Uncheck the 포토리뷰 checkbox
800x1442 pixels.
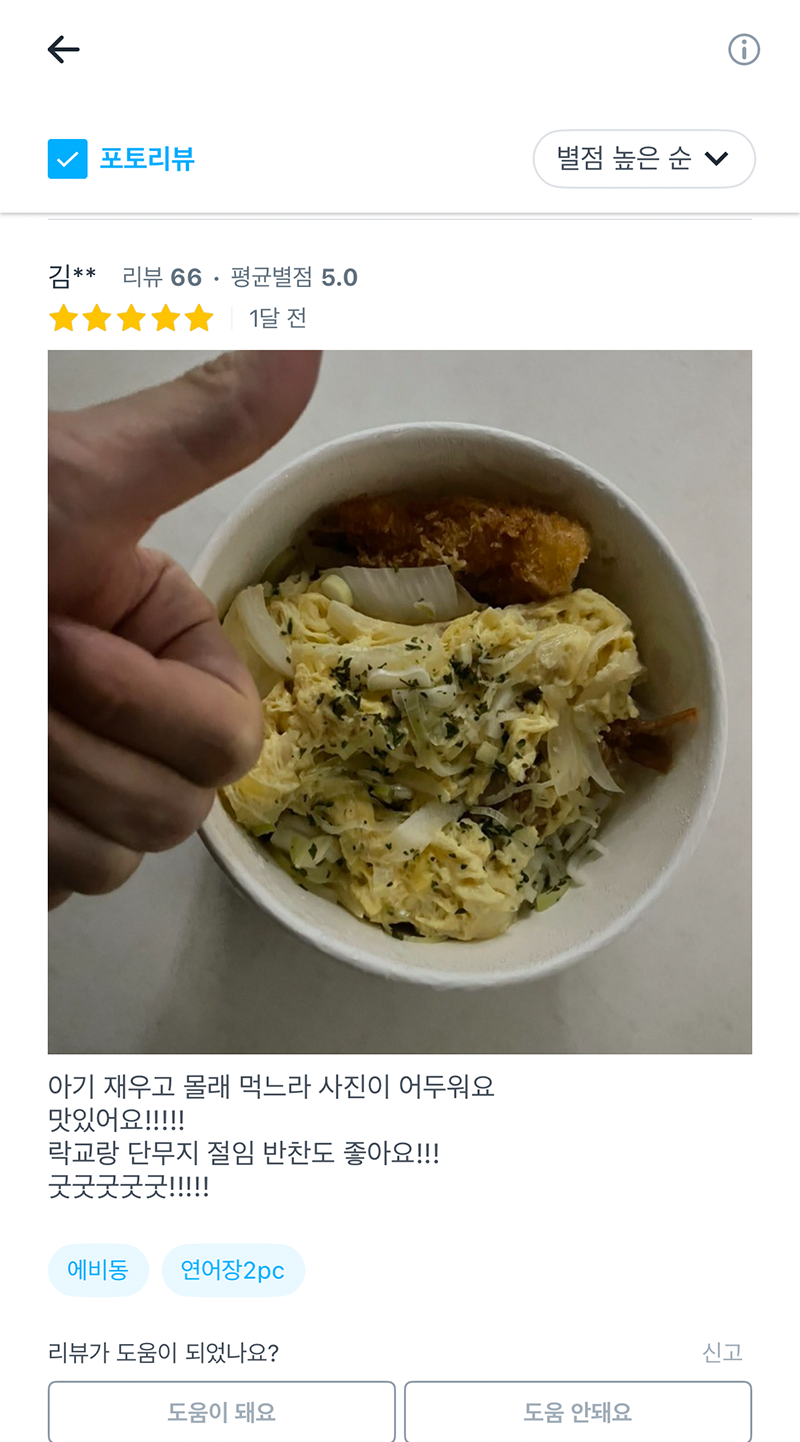(68, 159)
